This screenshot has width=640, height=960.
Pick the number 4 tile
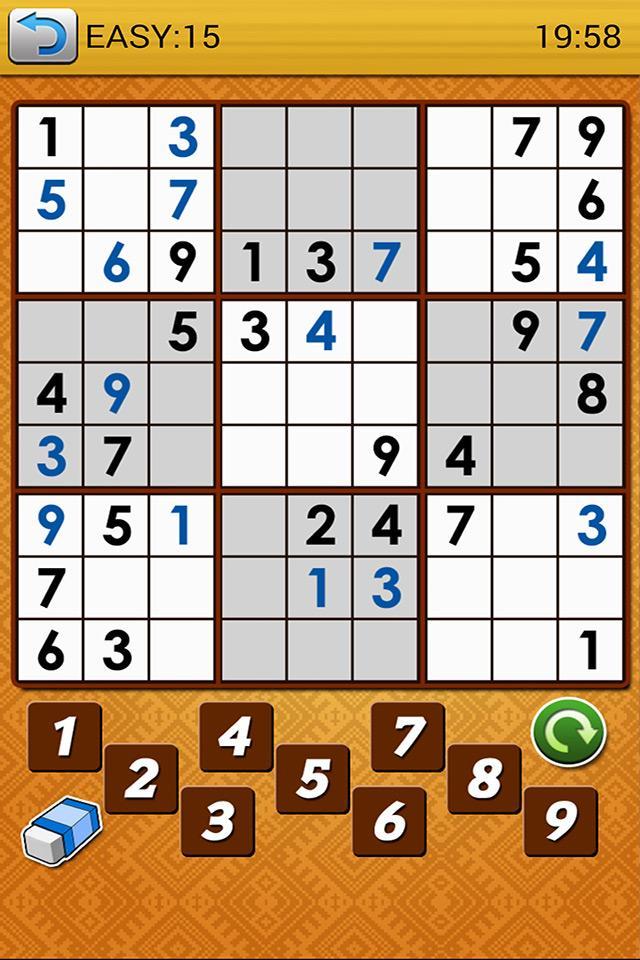(236, 737)
